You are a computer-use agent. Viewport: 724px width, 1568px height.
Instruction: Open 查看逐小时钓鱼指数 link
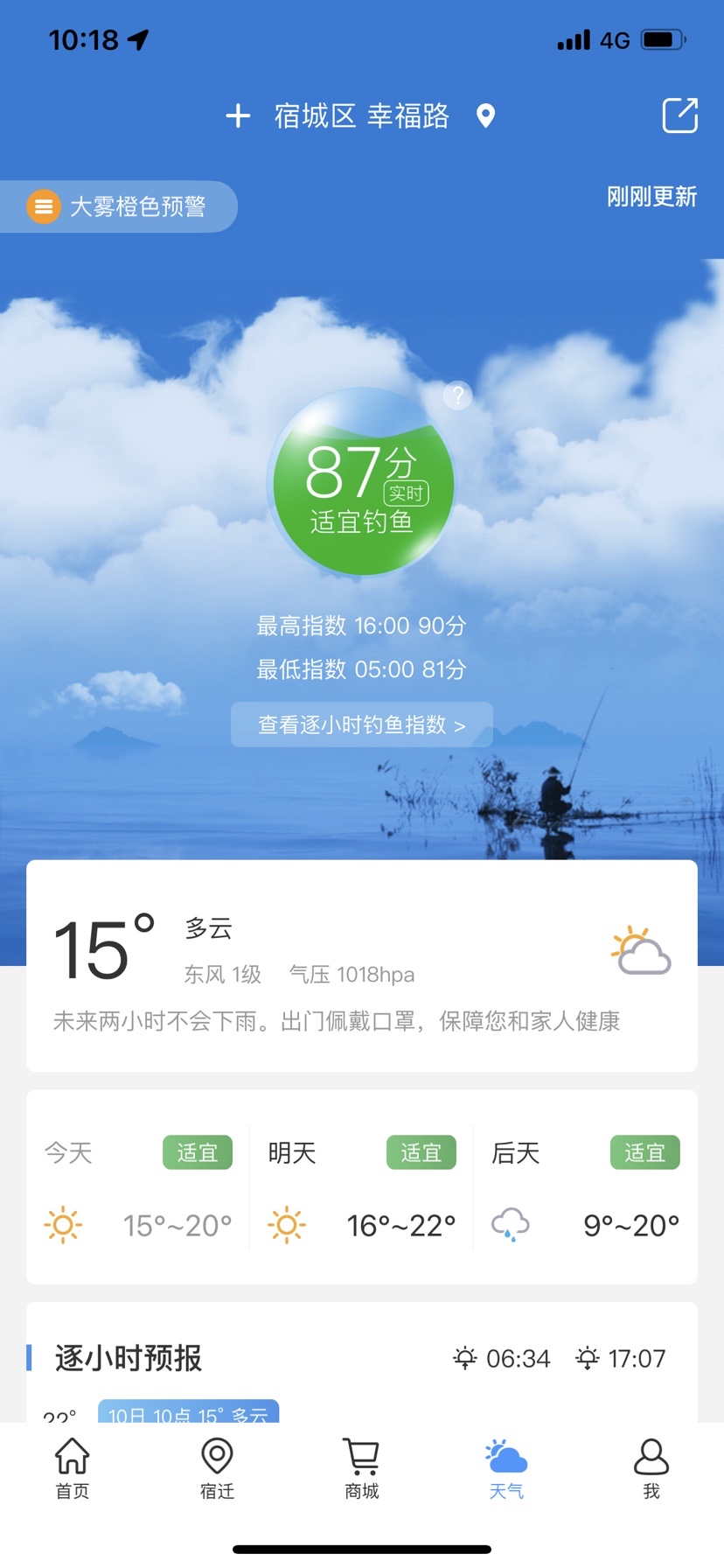point(361,724)
